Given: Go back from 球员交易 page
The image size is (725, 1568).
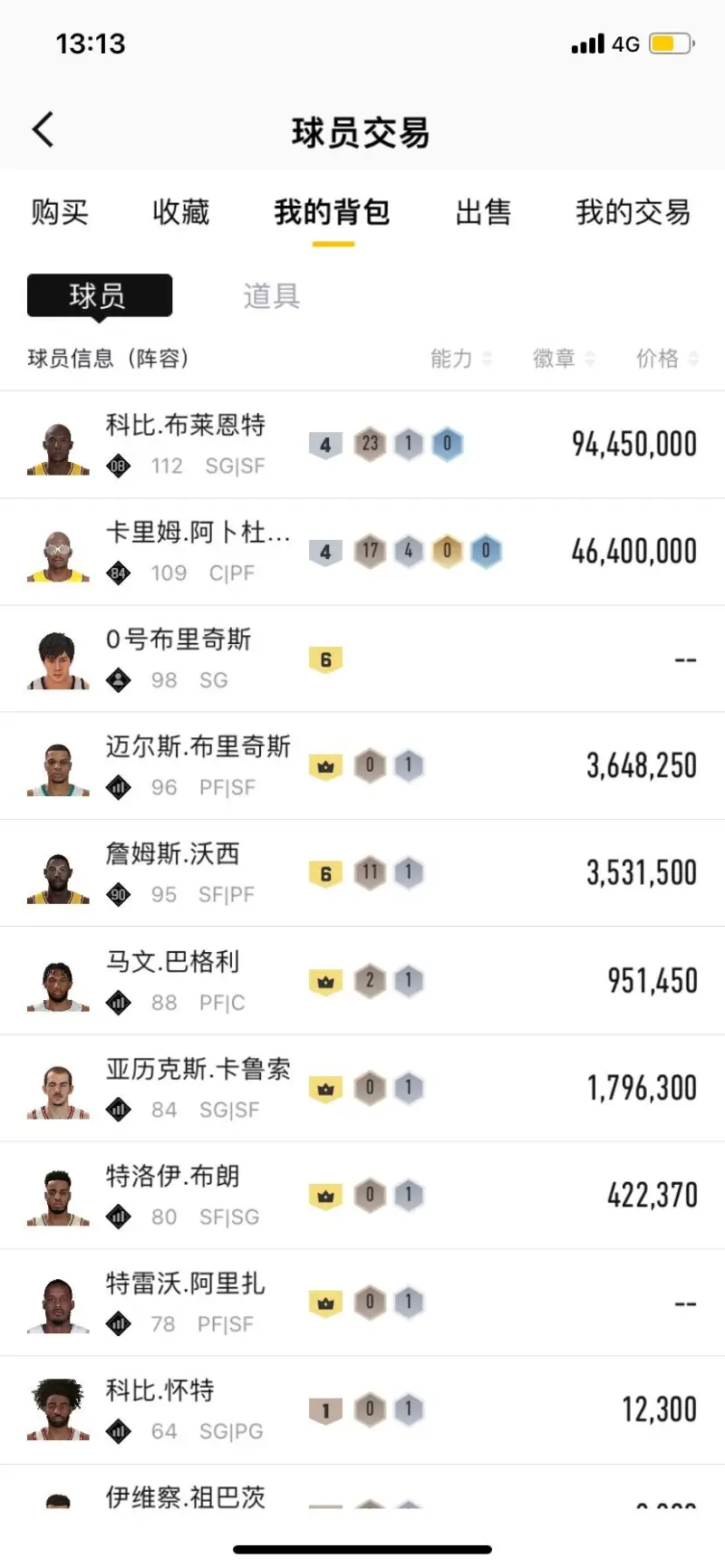Looking at the screenshot, I should tap(43, 130).
